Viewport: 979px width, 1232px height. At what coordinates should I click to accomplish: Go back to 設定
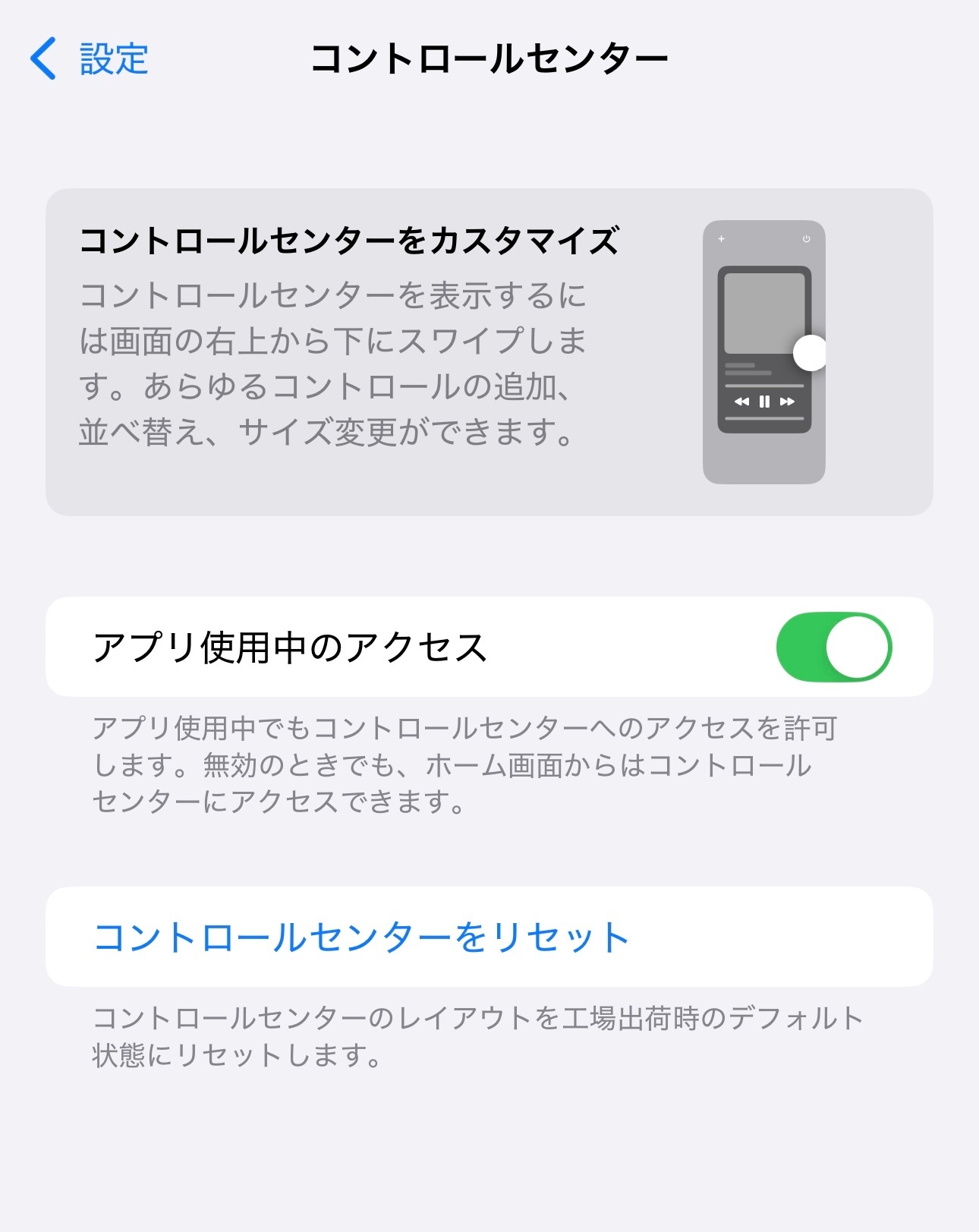click(90, 58)
